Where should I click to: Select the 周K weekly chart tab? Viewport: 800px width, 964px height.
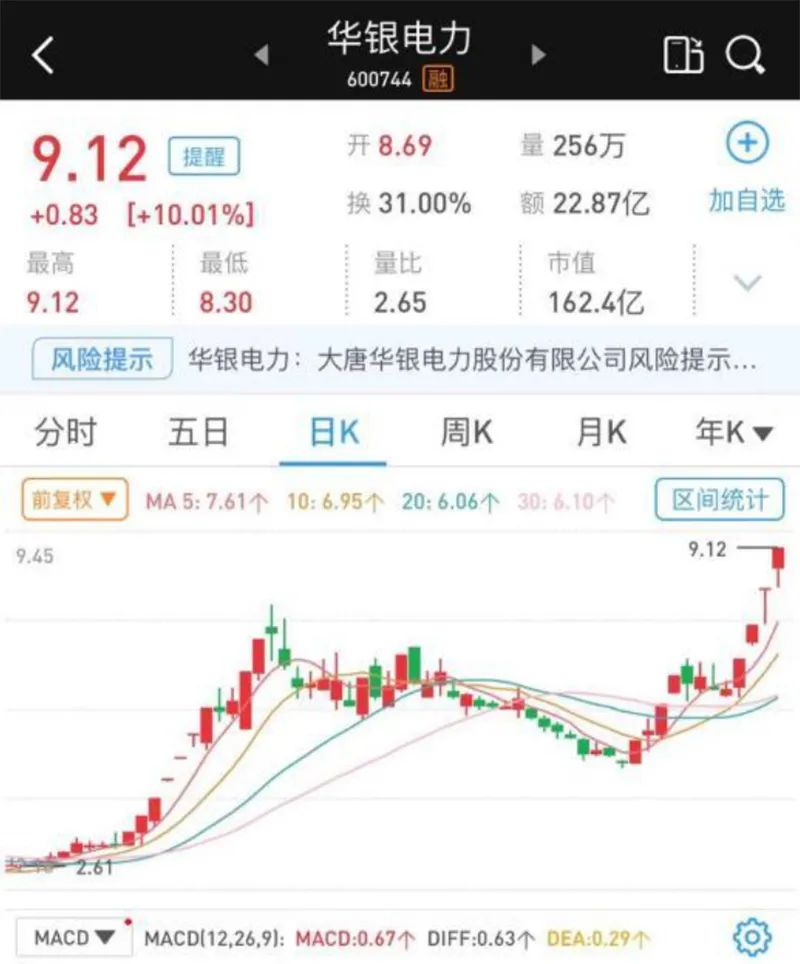[x=464, y=432]
